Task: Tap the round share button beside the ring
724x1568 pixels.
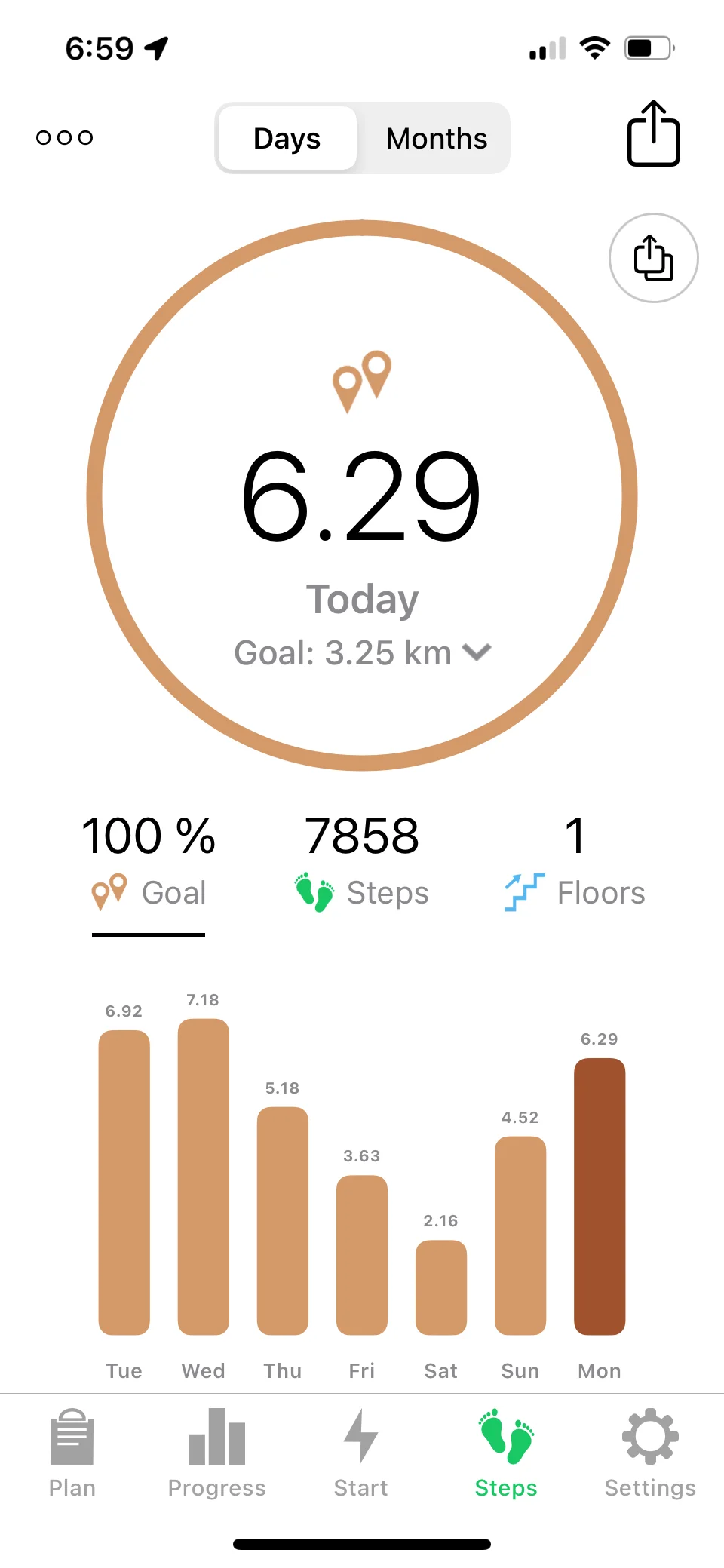Action: 653,258
